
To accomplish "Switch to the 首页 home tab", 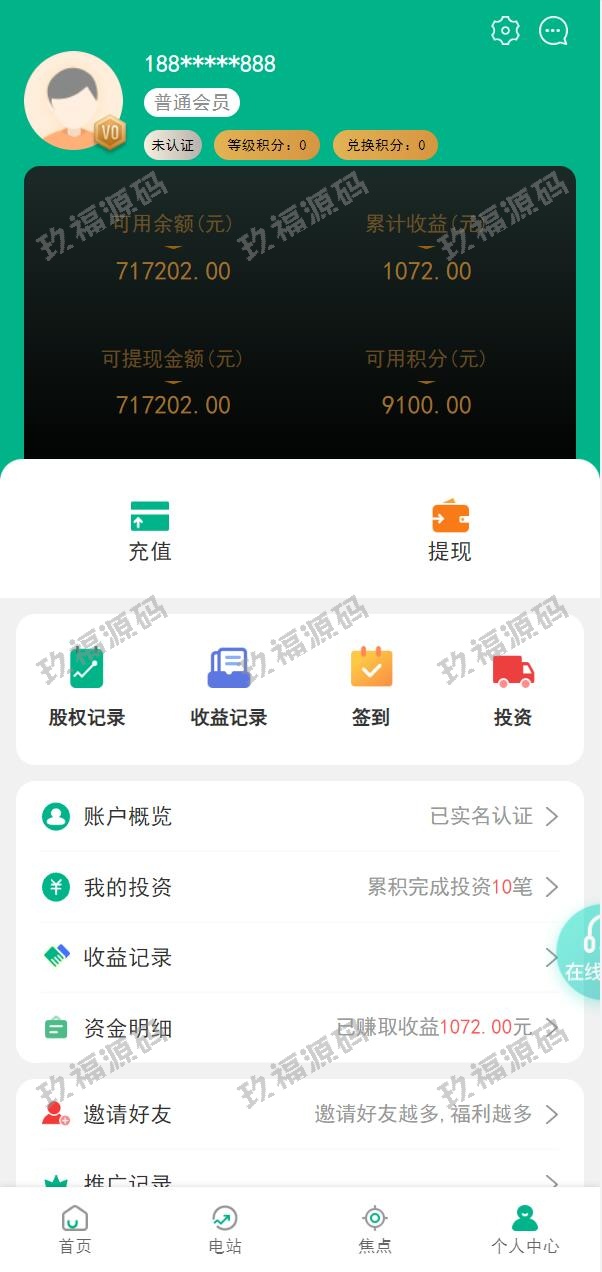I will [x=75, y=1230].
